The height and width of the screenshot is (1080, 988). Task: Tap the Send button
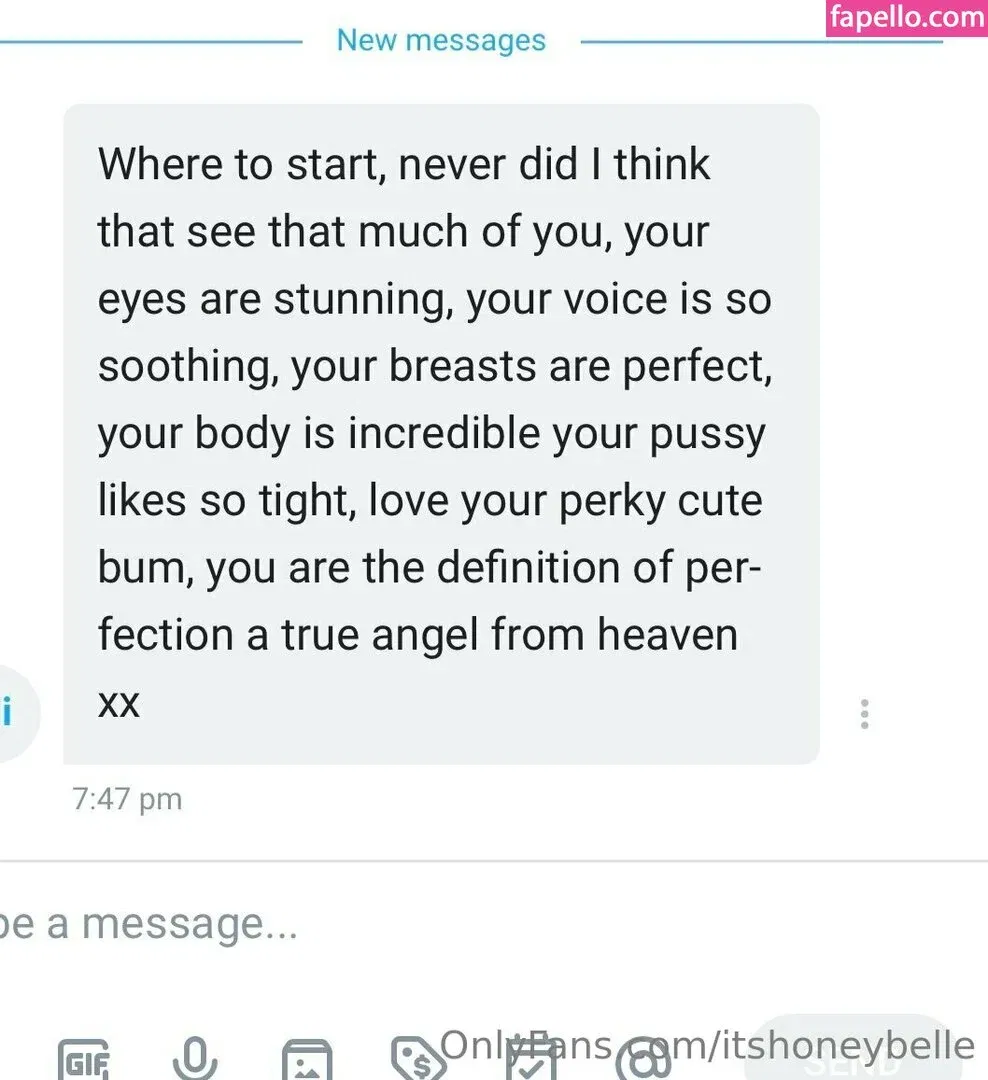point(858,1055)
